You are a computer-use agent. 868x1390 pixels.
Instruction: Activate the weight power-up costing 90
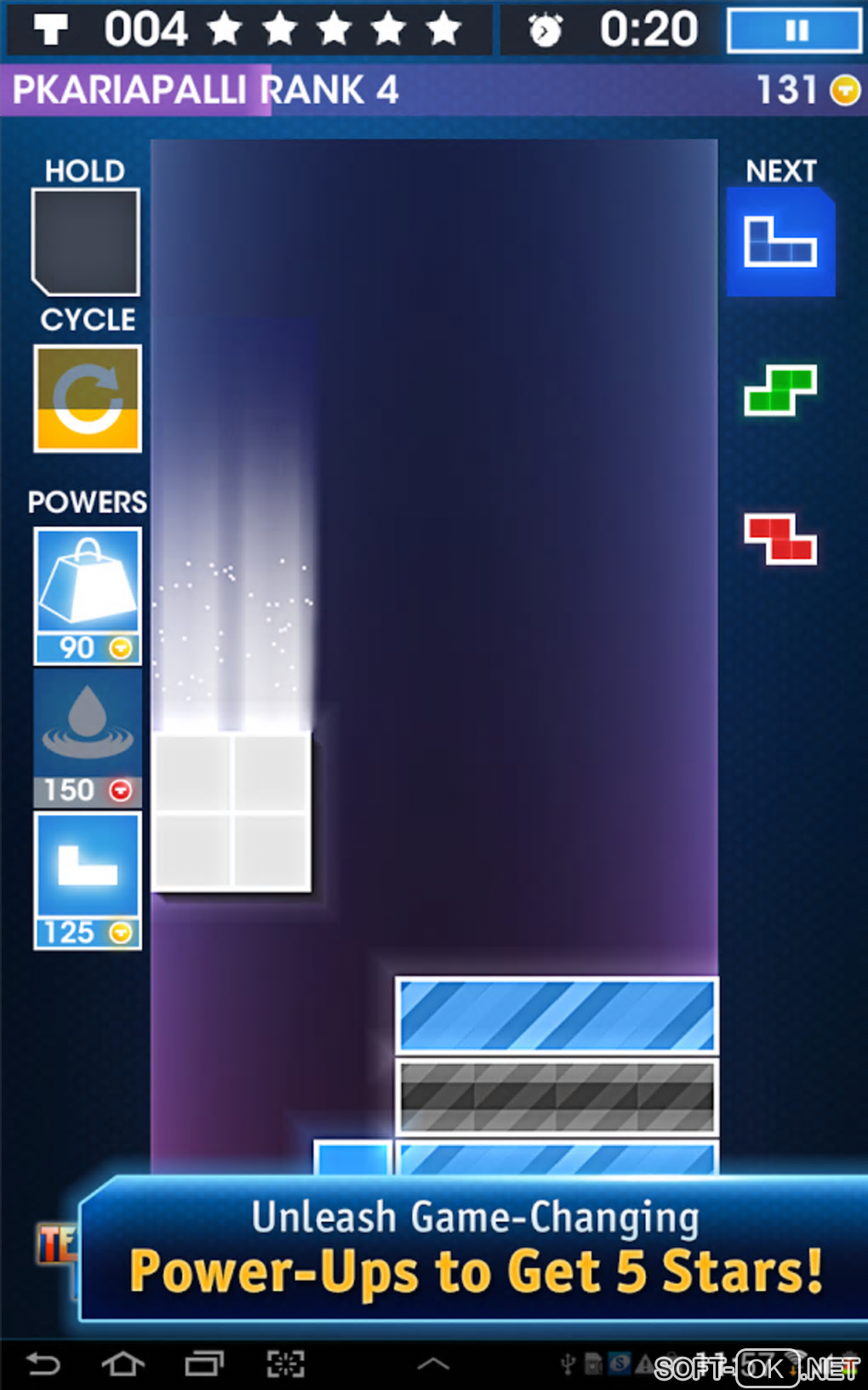coord(88,595)
